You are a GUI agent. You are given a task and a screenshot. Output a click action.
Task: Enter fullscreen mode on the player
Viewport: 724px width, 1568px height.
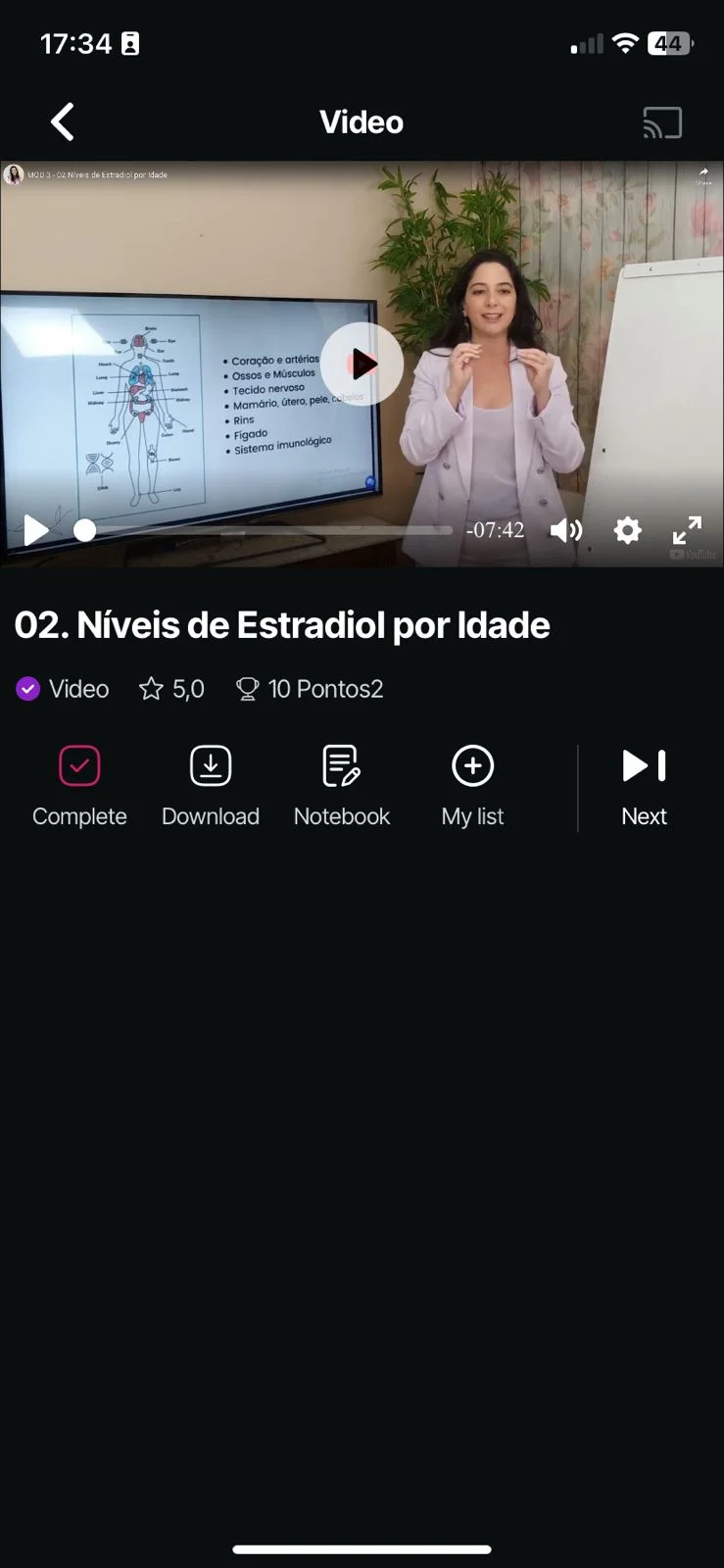coord(687,529)
